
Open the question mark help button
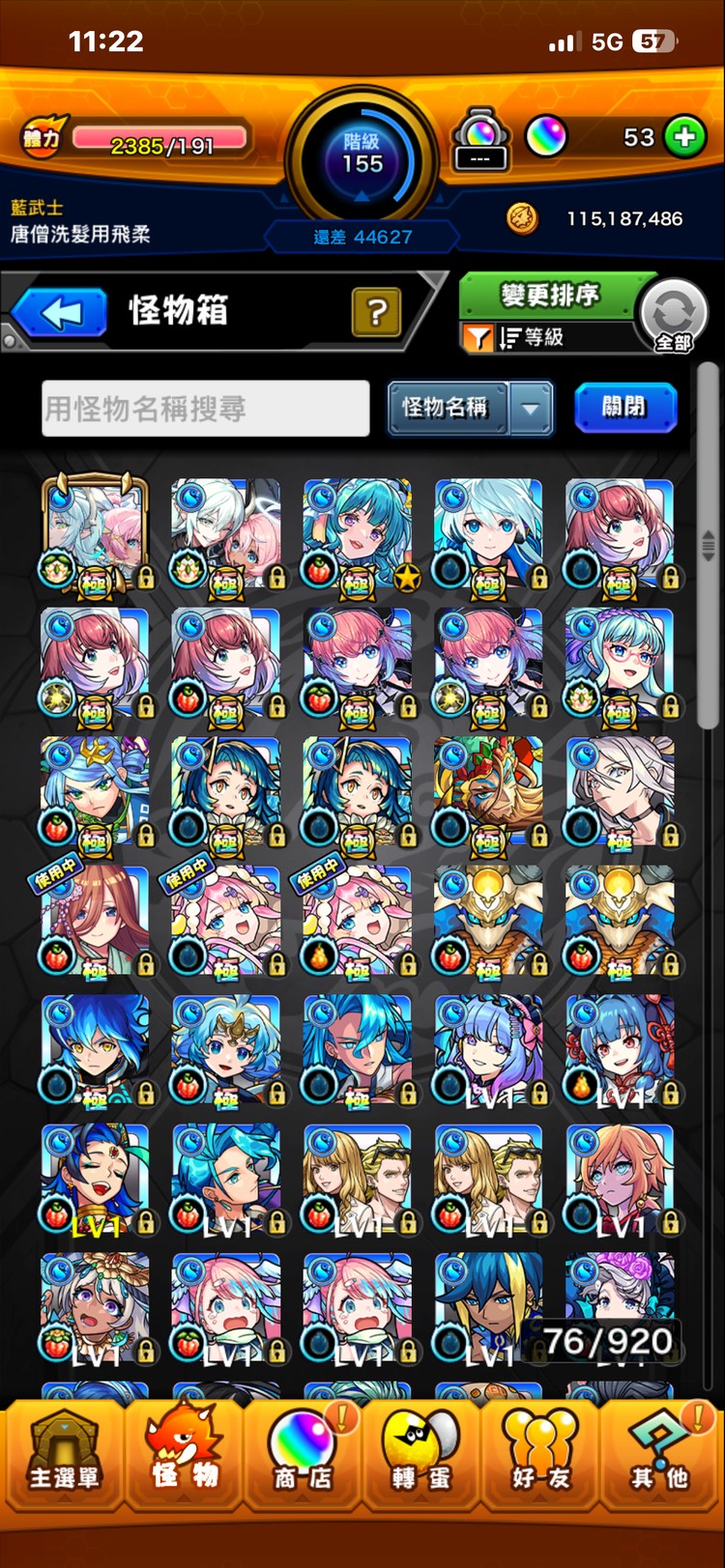(x=377, y=311)
